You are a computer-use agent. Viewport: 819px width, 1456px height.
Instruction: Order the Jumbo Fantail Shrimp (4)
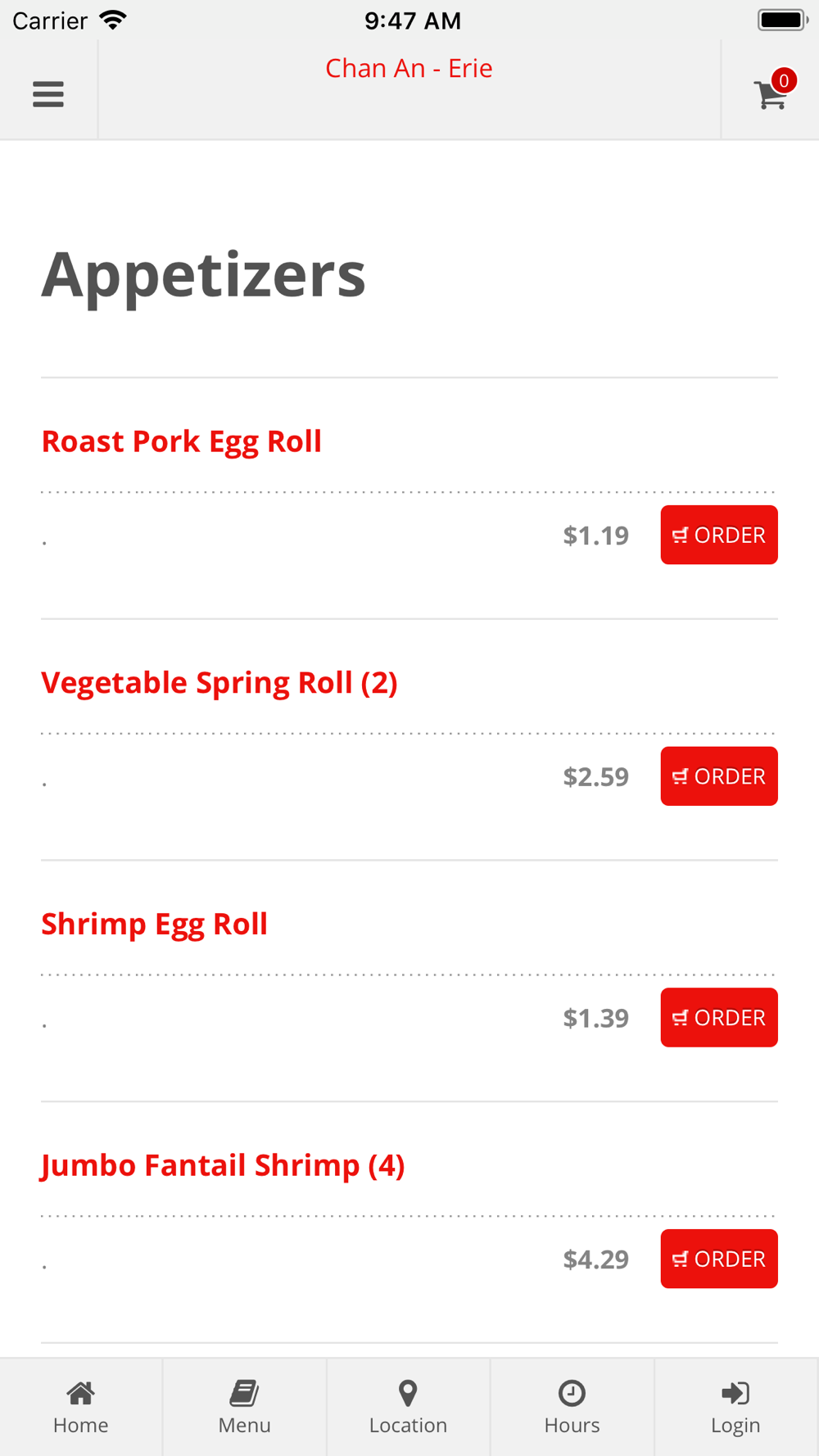click(718, 1259)
